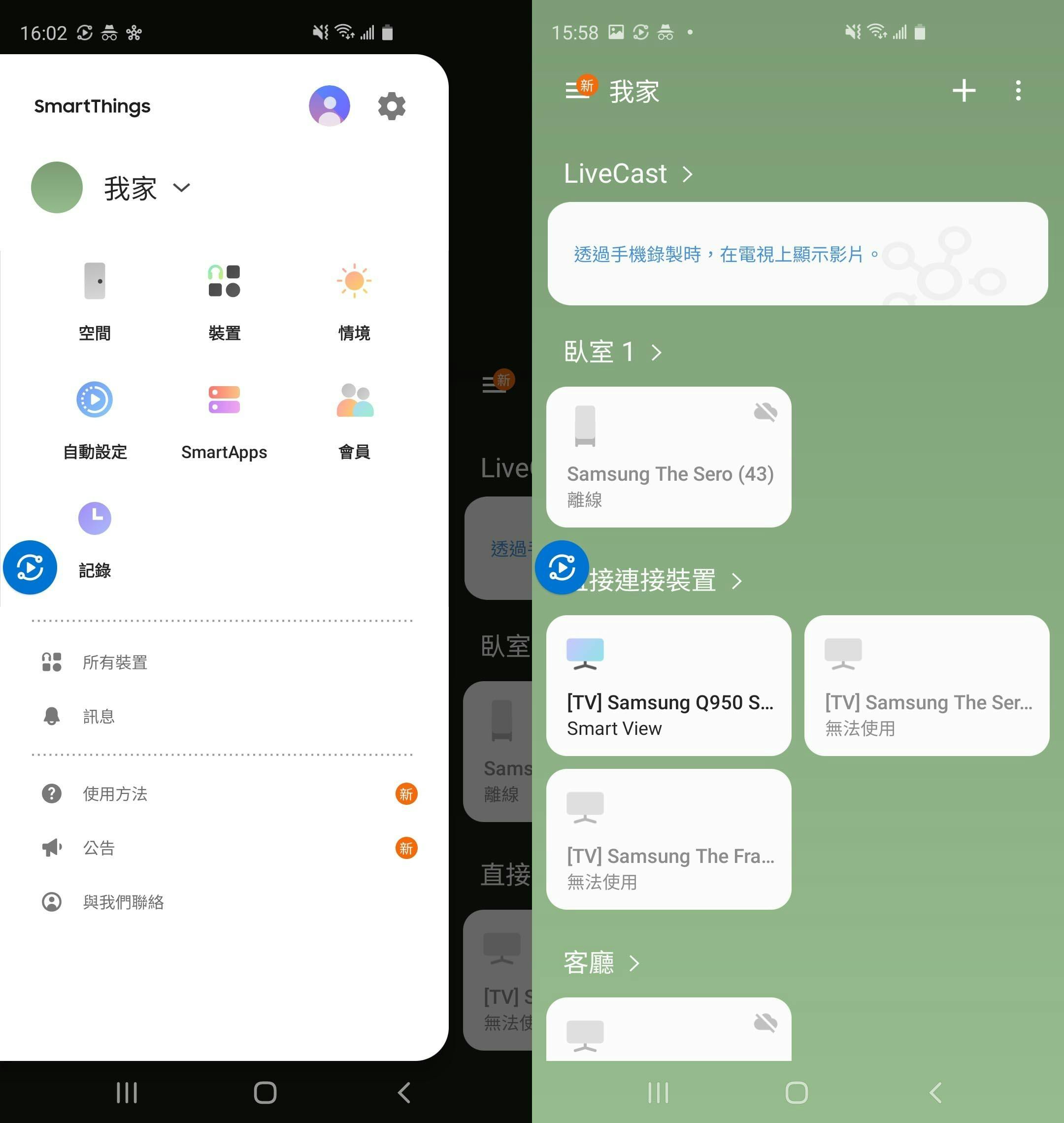Open SmartThings settings gear
1064x1123 pixels.
(391, 106)
